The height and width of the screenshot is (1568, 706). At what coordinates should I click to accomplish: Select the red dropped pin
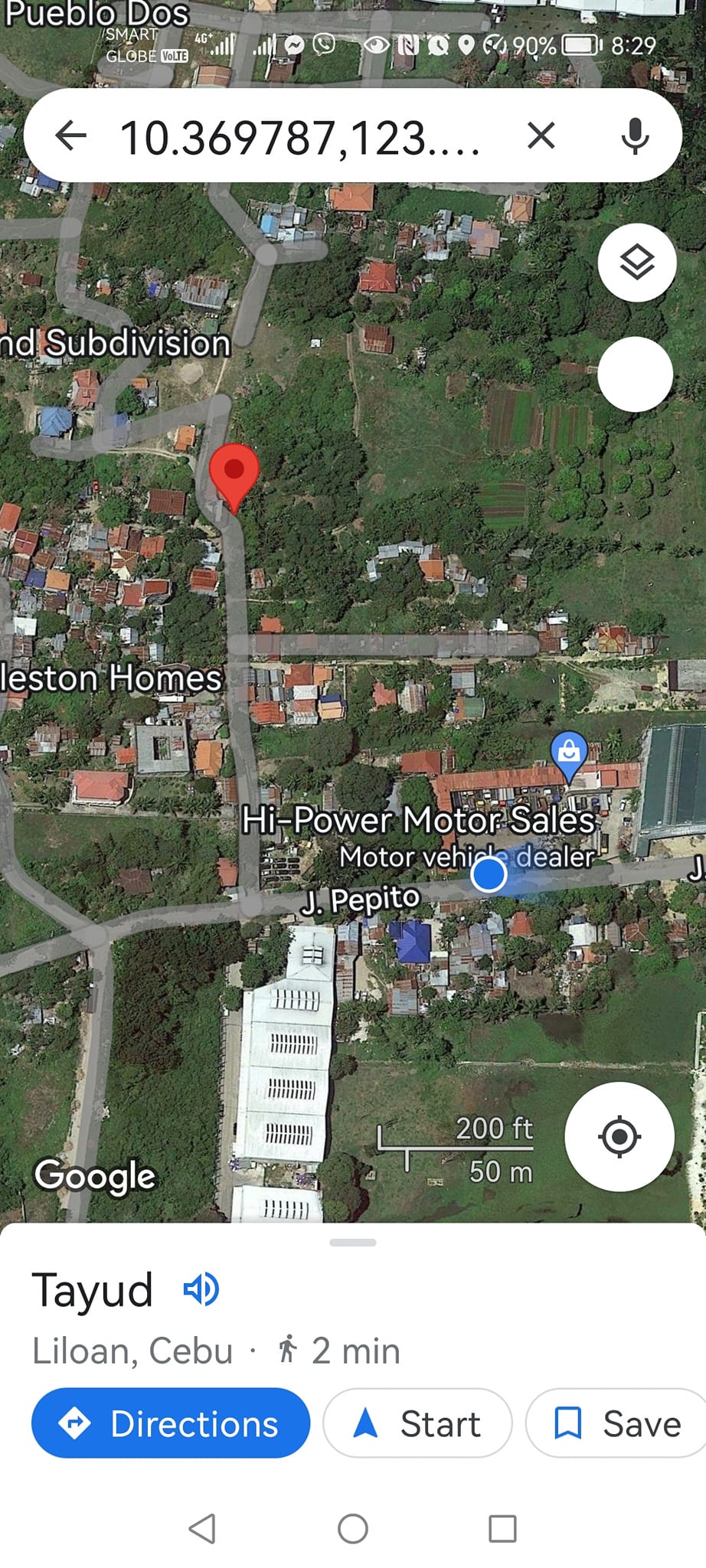pos(234,471)
